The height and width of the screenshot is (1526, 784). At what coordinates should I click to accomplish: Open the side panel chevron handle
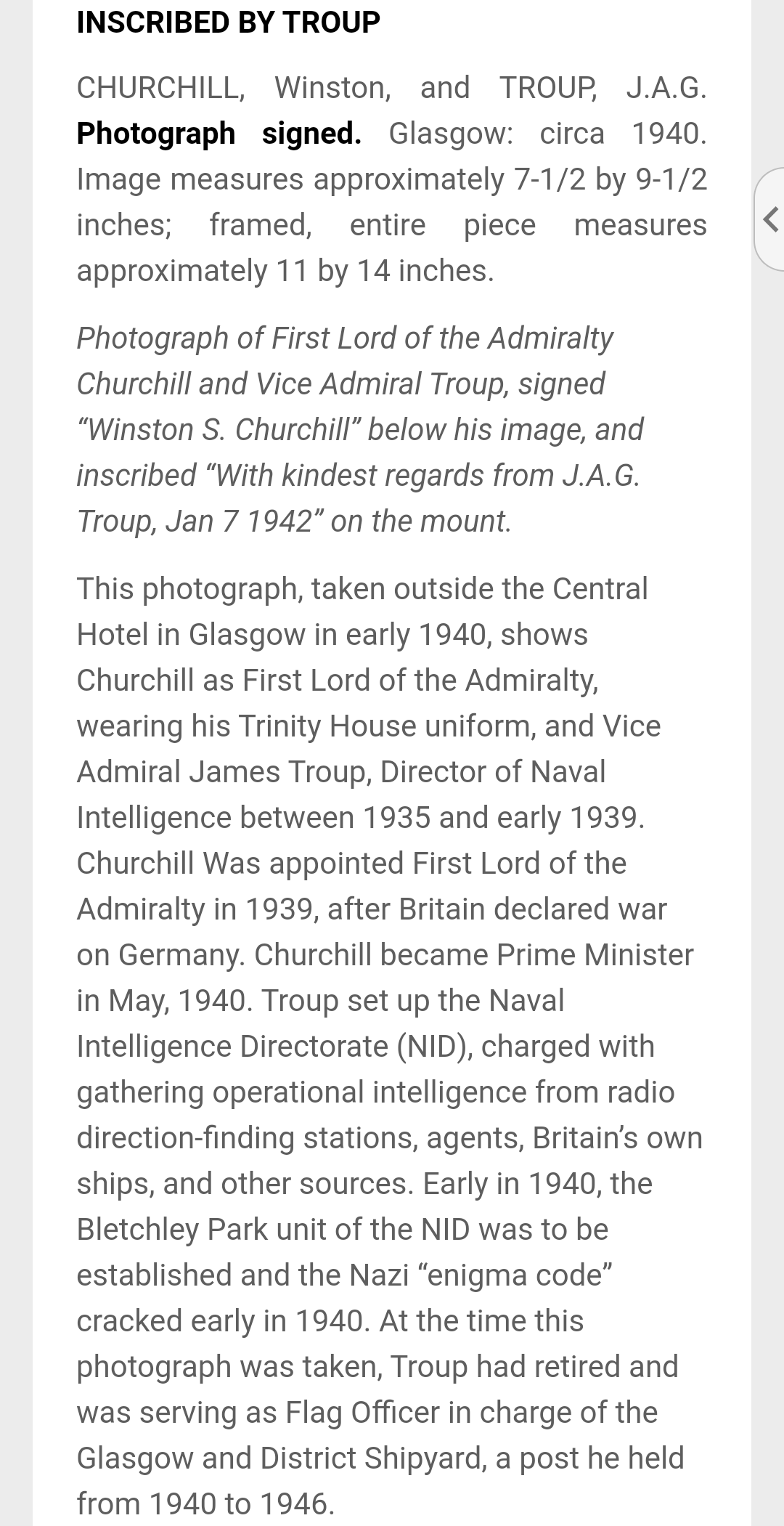771,219
